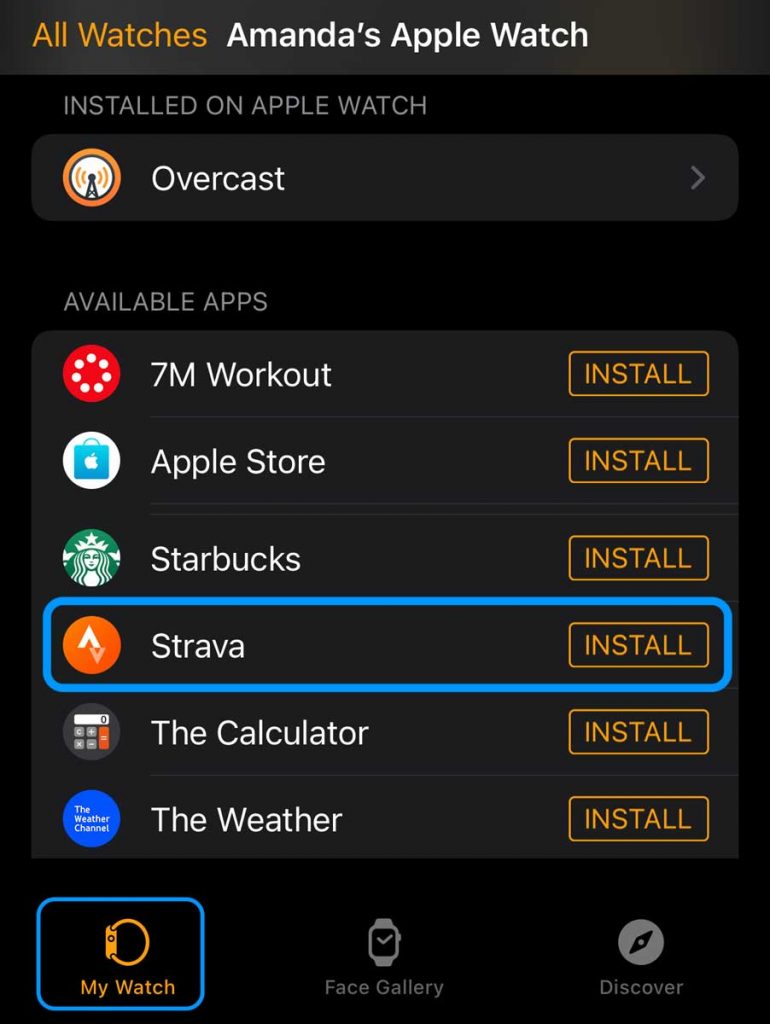Go back to All Watches
Image resolution: width=770 pixels, height=1024 pixels.
[x=119, y=36]
